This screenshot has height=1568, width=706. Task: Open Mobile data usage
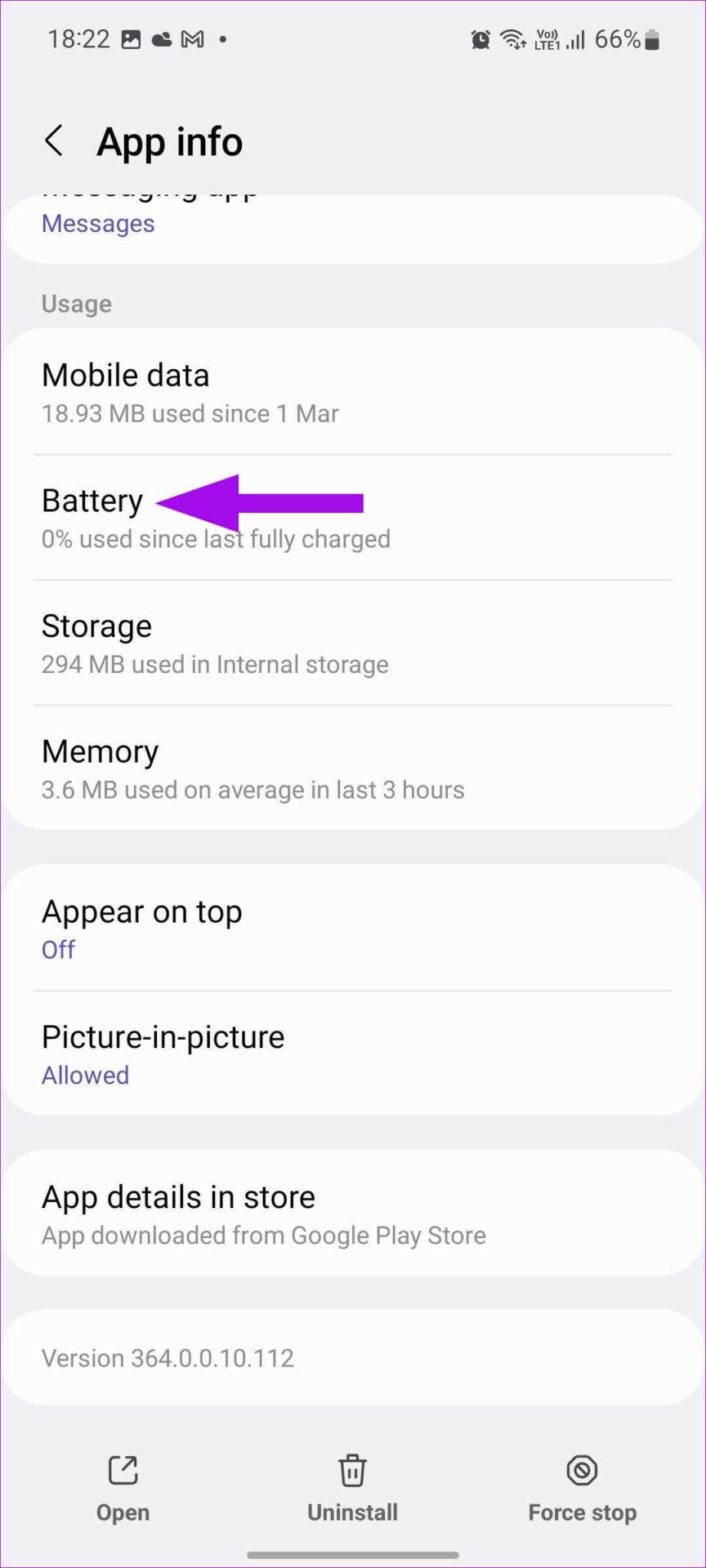353,392
